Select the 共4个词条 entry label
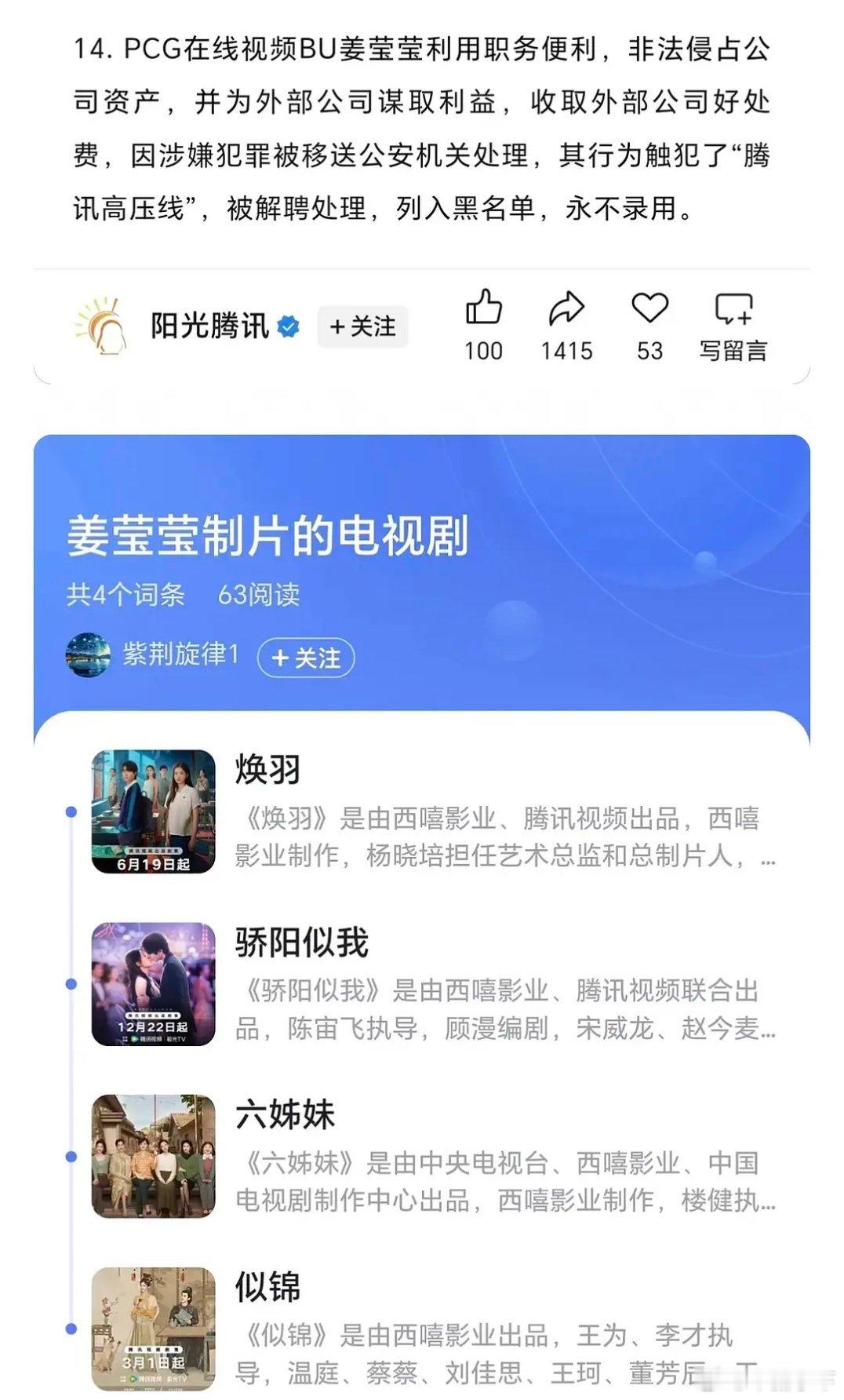 tap(126, 596)
